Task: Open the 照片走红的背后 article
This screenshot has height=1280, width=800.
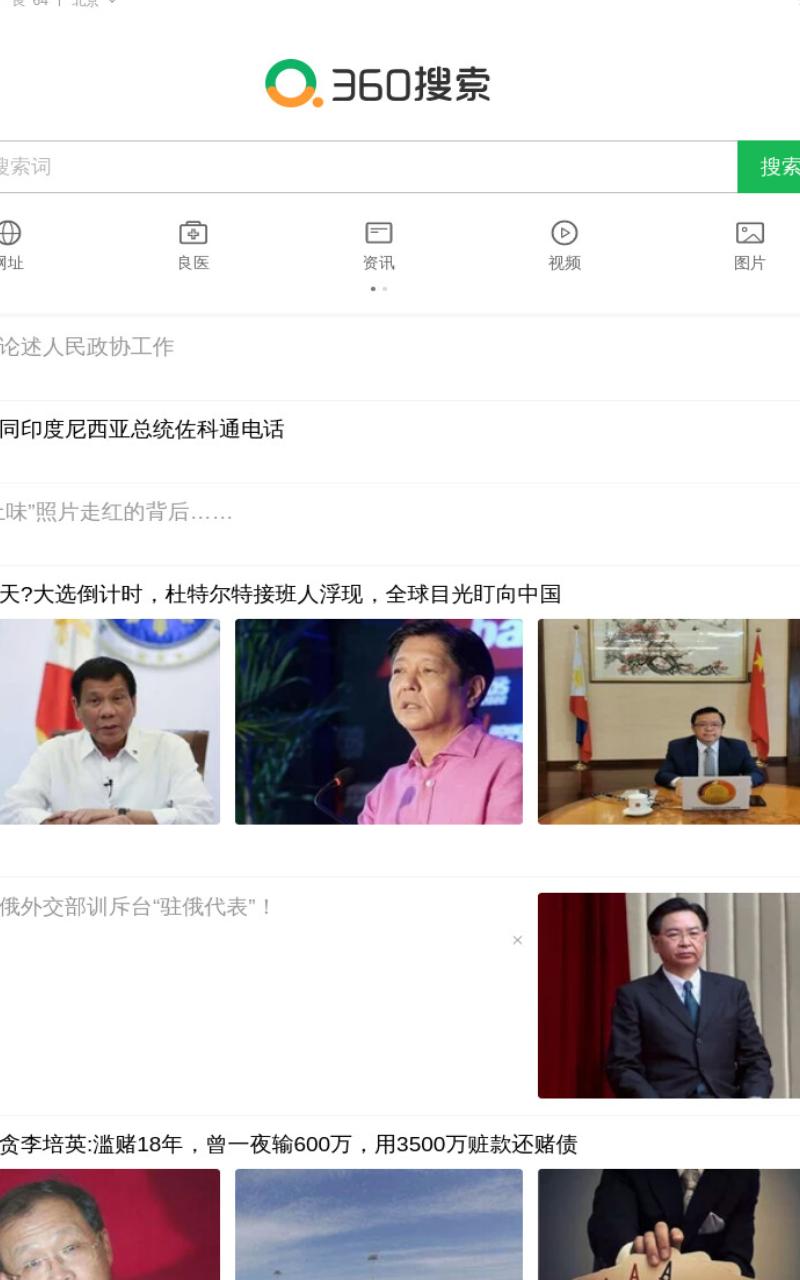Action: [116, 513]
